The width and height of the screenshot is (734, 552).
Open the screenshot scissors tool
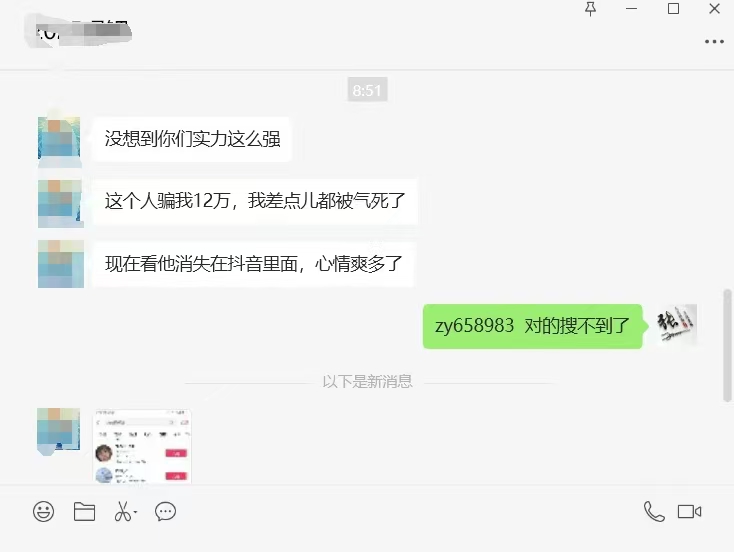pos(124,512)
